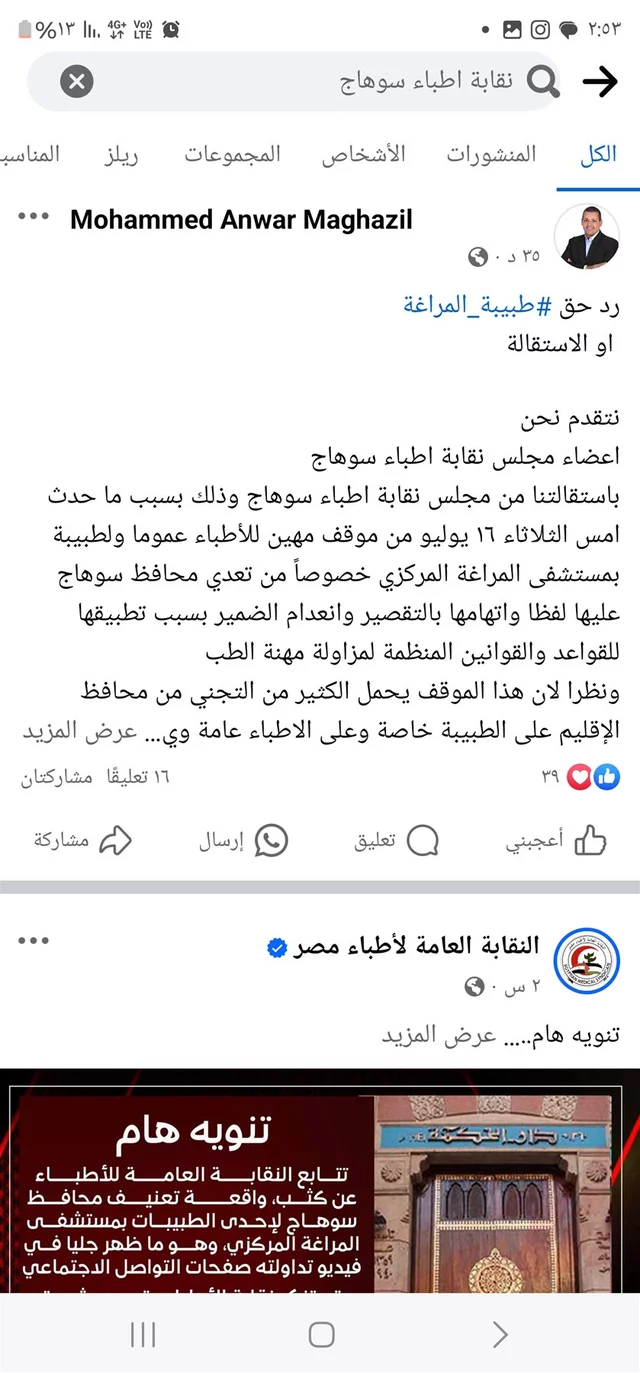Switch to the الأشخاص tab

click(x=363, y=154)
